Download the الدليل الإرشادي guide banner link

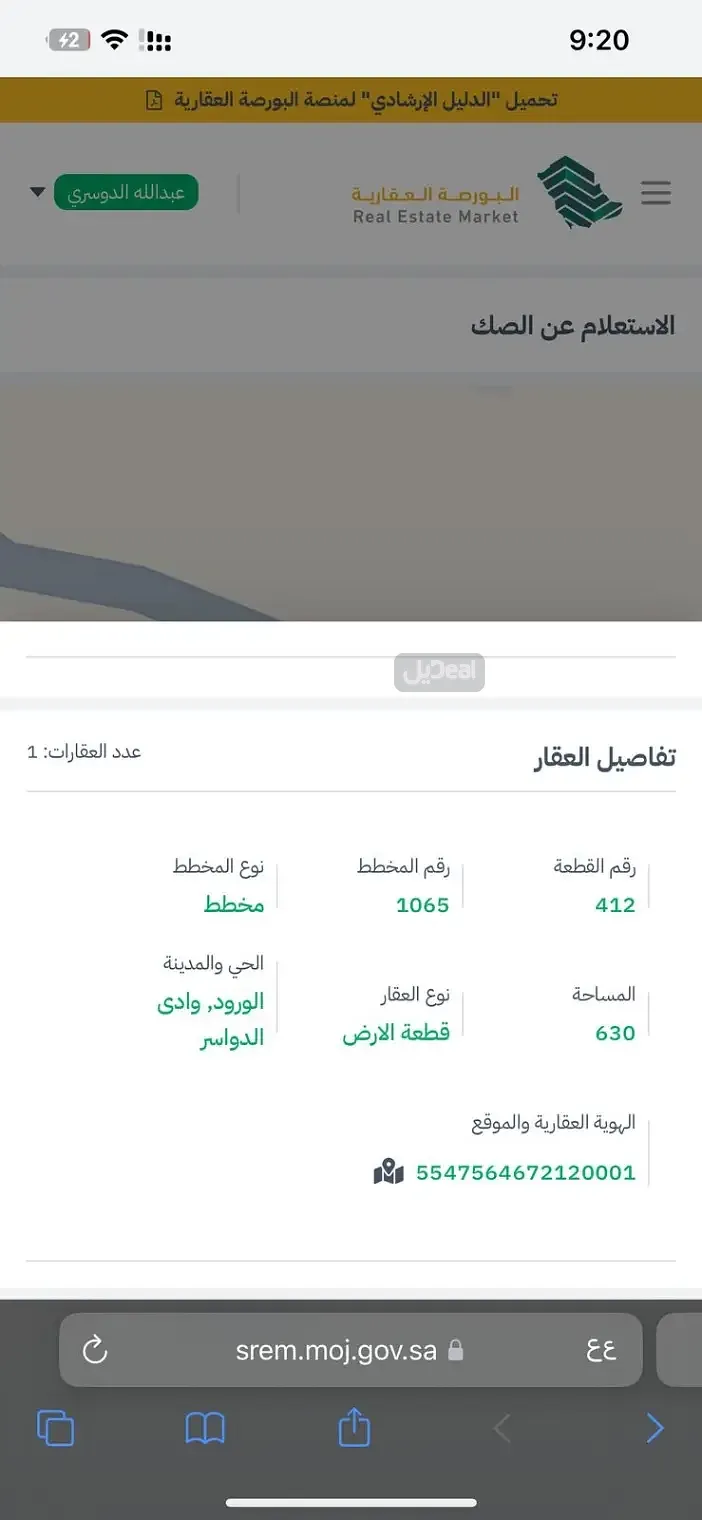pyautogui.click(x=351, y=100)
